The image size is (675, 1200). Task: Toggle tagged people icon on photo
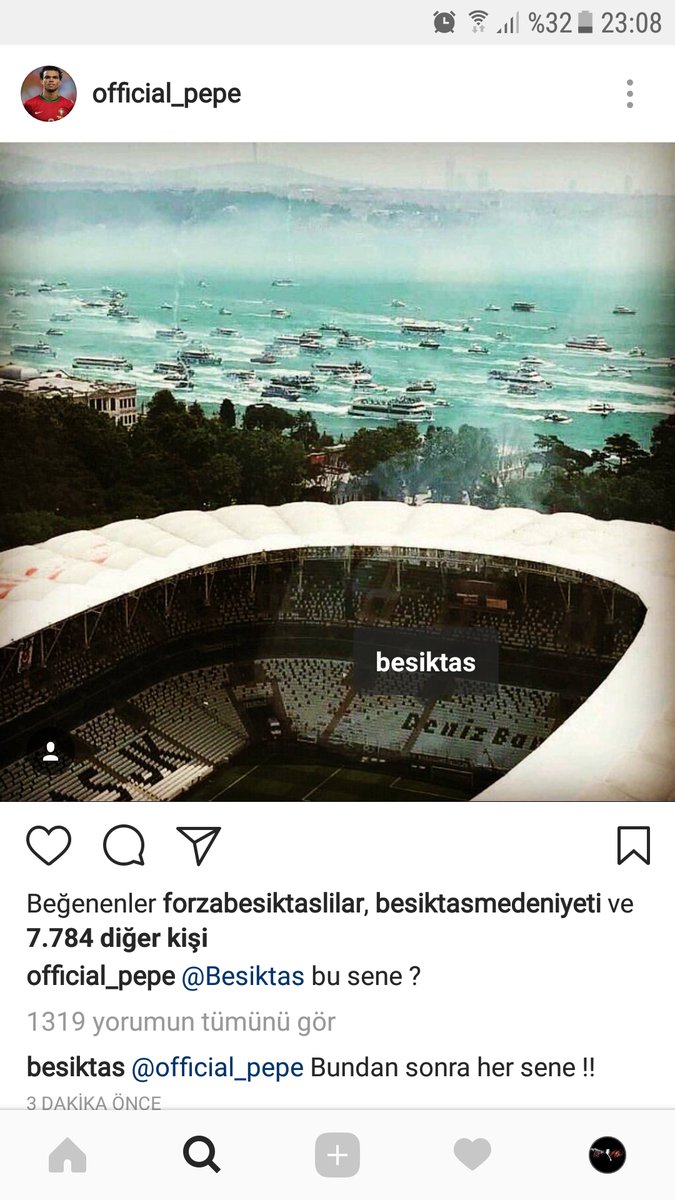pos(50,751)
